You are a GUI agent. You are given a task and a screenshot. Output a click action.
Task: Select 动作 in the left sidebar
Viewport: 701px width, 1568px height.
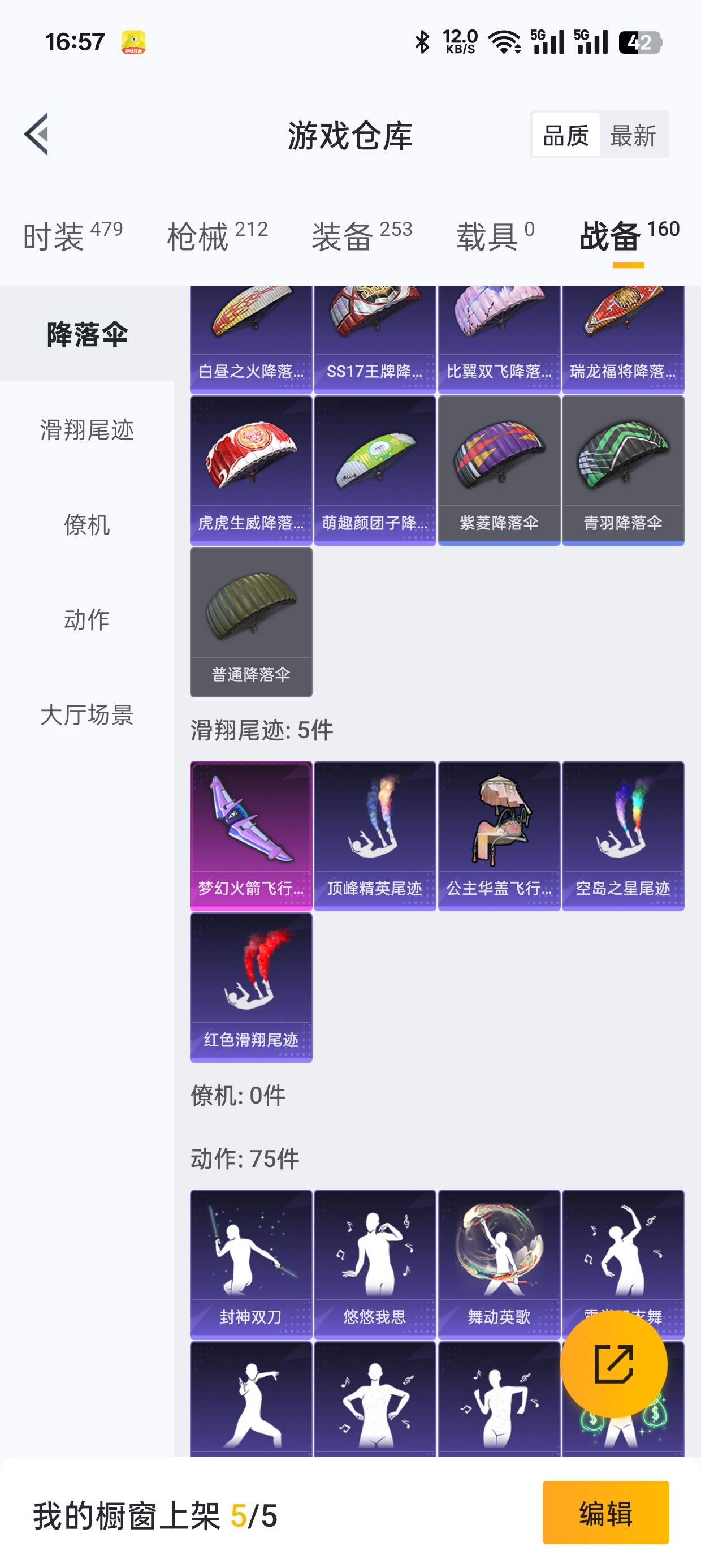pyautogui.click(x=86, y=619)
